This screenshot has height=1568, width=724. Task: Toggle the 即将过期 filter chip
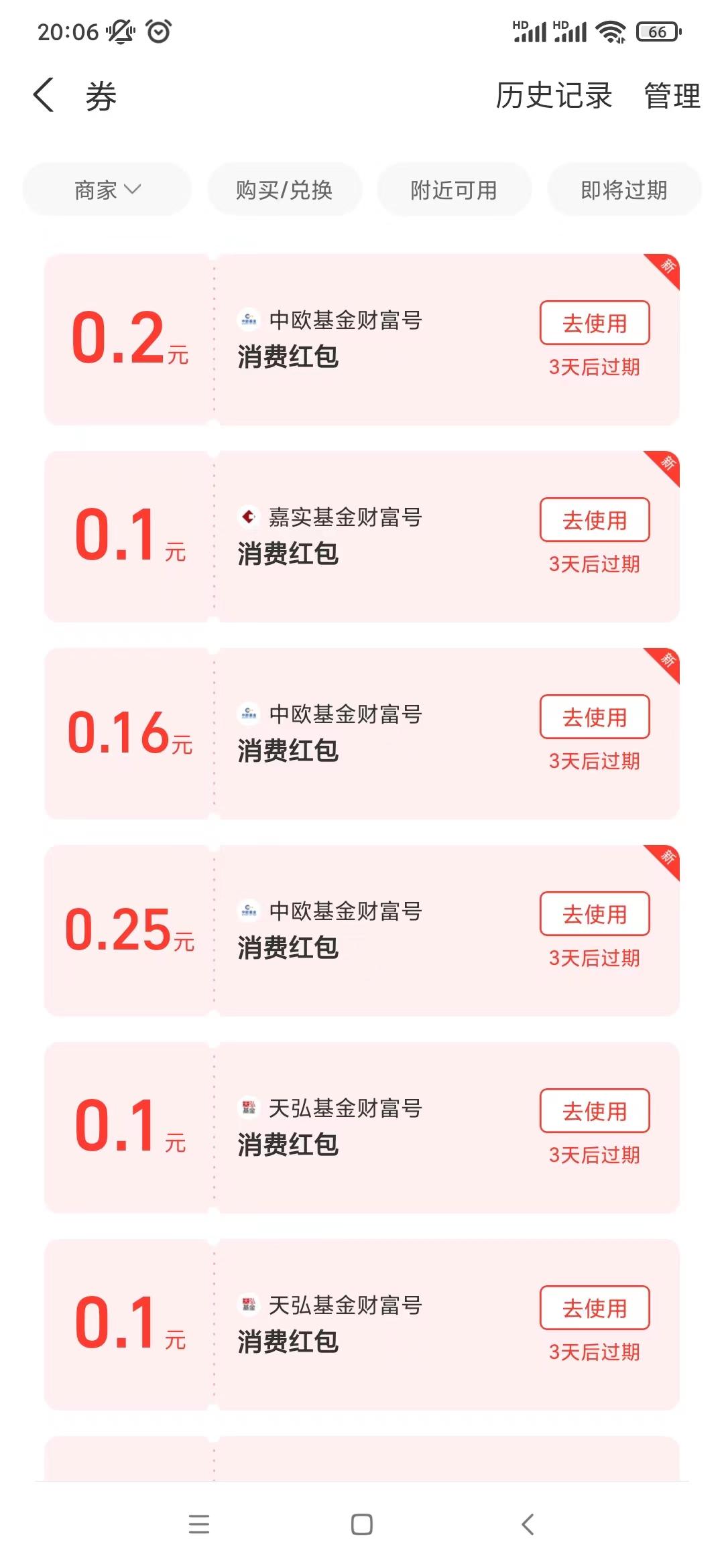click(x=623, y=189)
